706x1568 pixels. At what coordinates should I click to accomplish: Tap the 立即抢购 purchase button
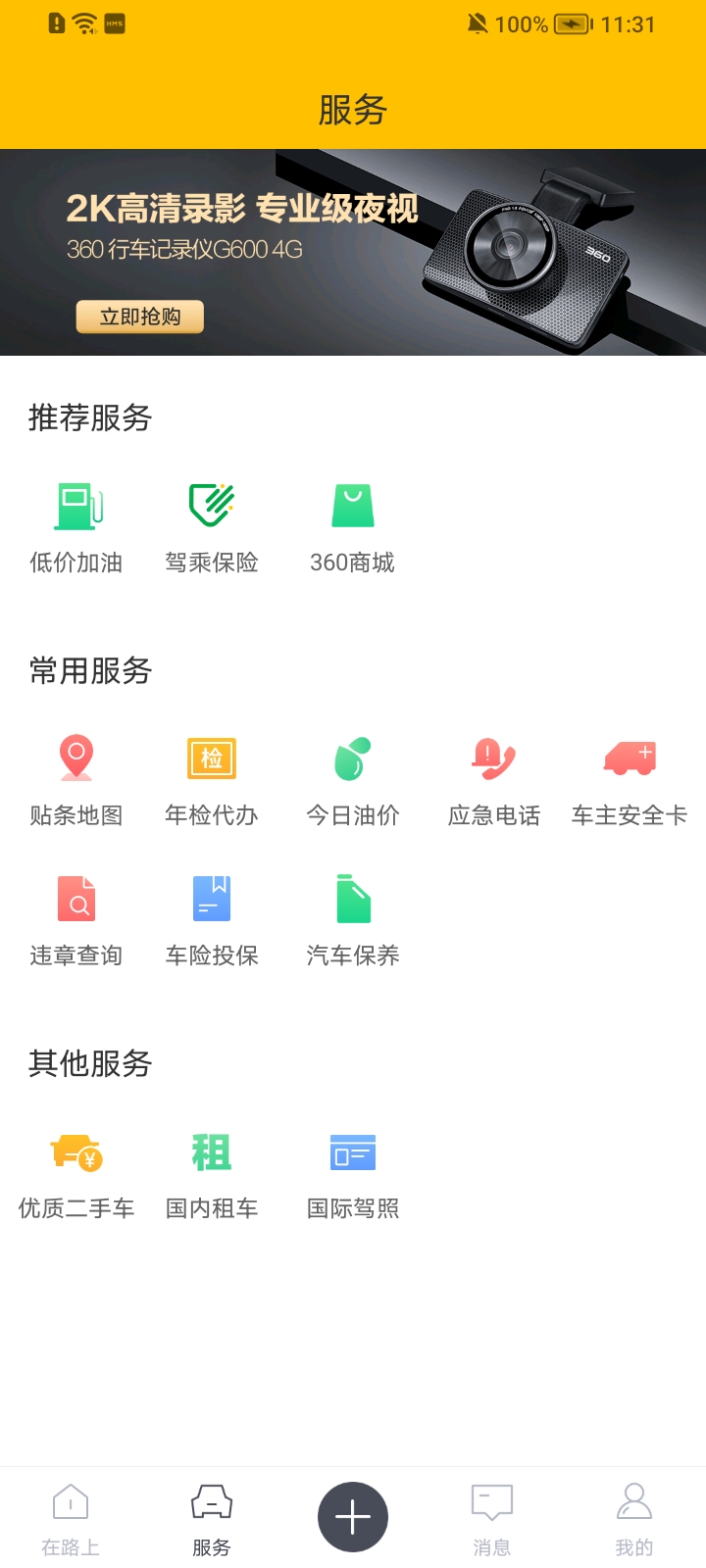coord(139,317)
